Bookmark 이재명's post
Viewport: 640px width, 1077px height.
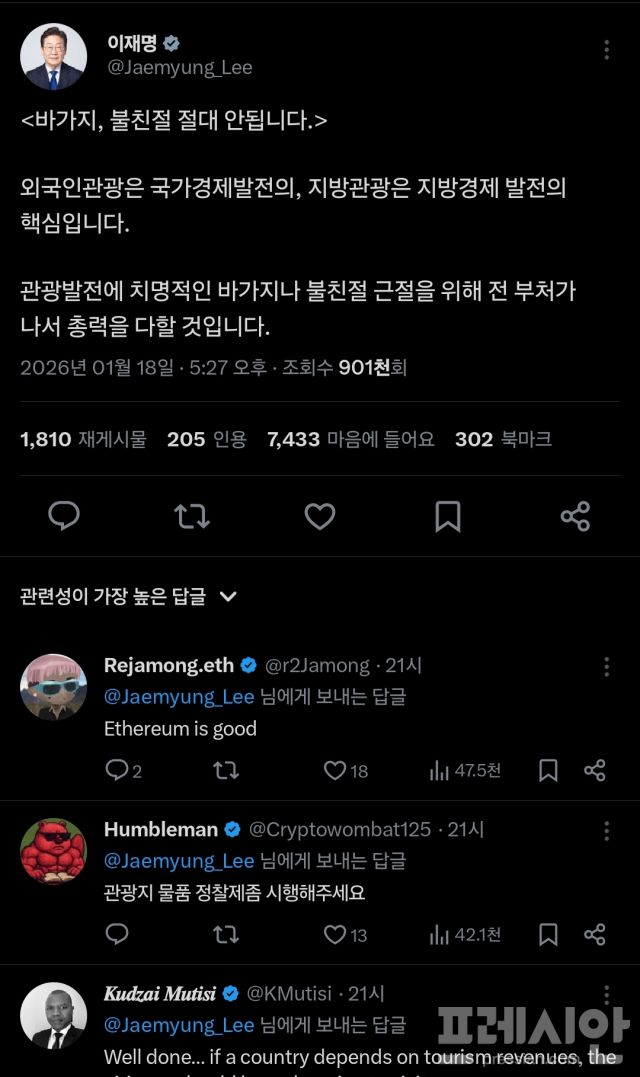pyautogui.click(x=448, y=516)
